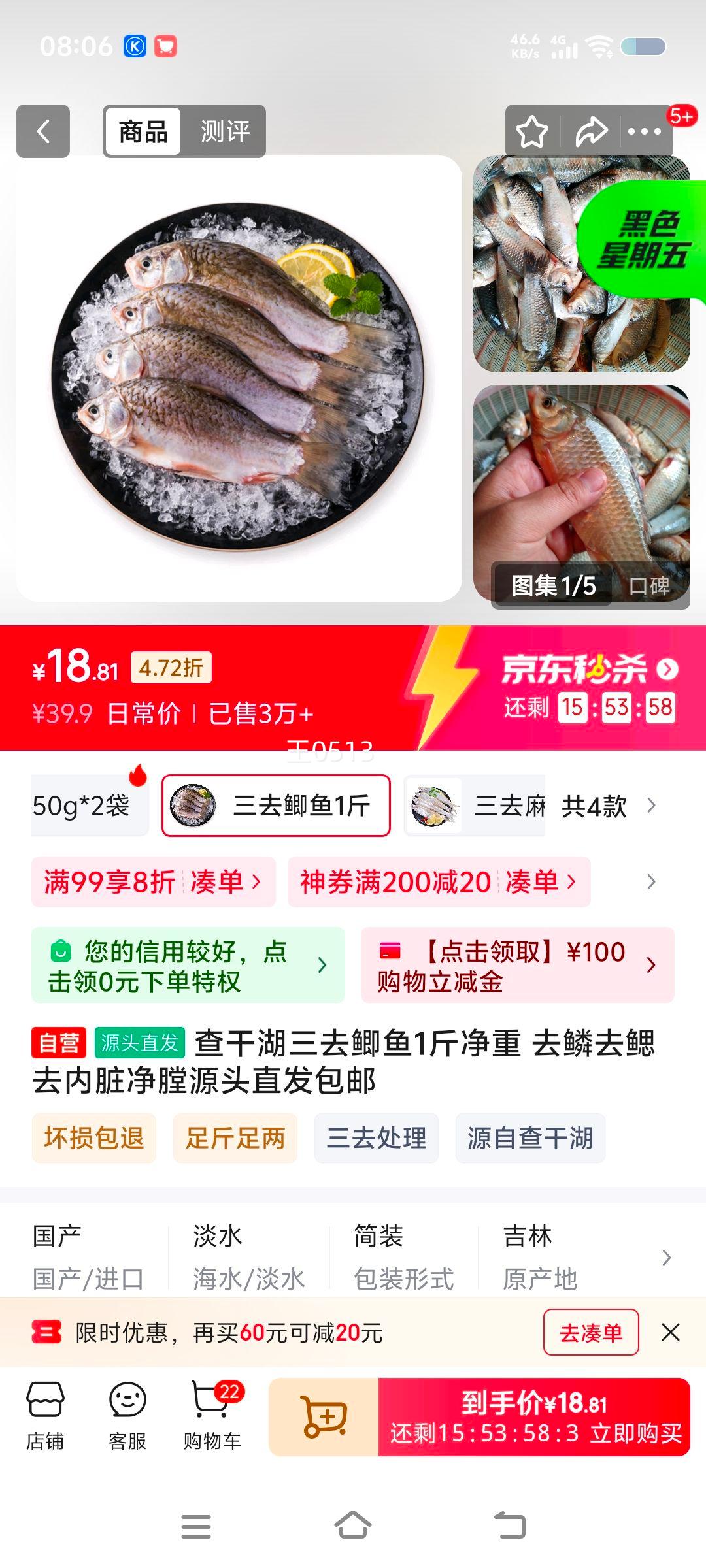Select the 50g*2袋 variant
The width and height of the screenshot is (706, 1568).
tap(82, 806)
